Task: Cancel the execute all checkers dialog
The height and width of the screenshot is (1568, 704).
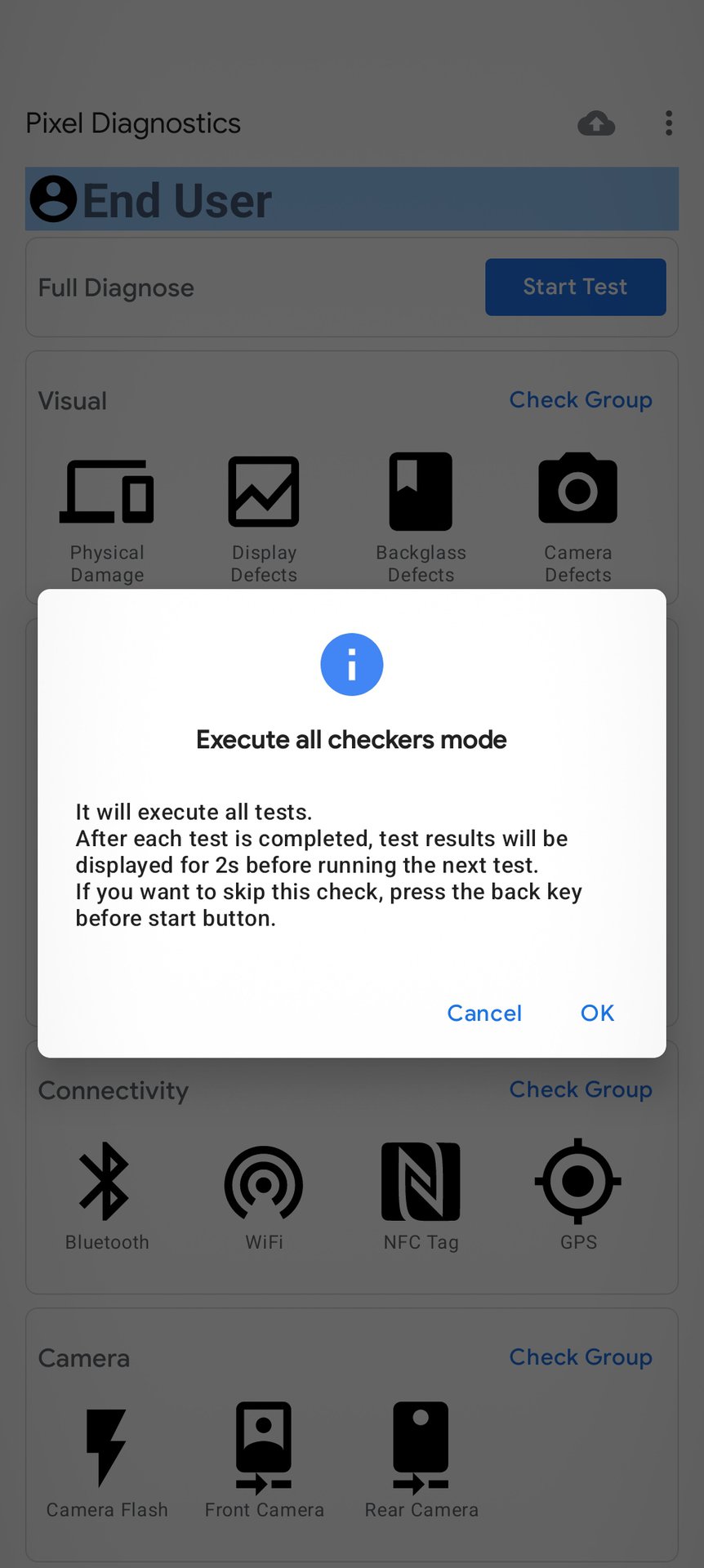Action: pos(484,1013)
